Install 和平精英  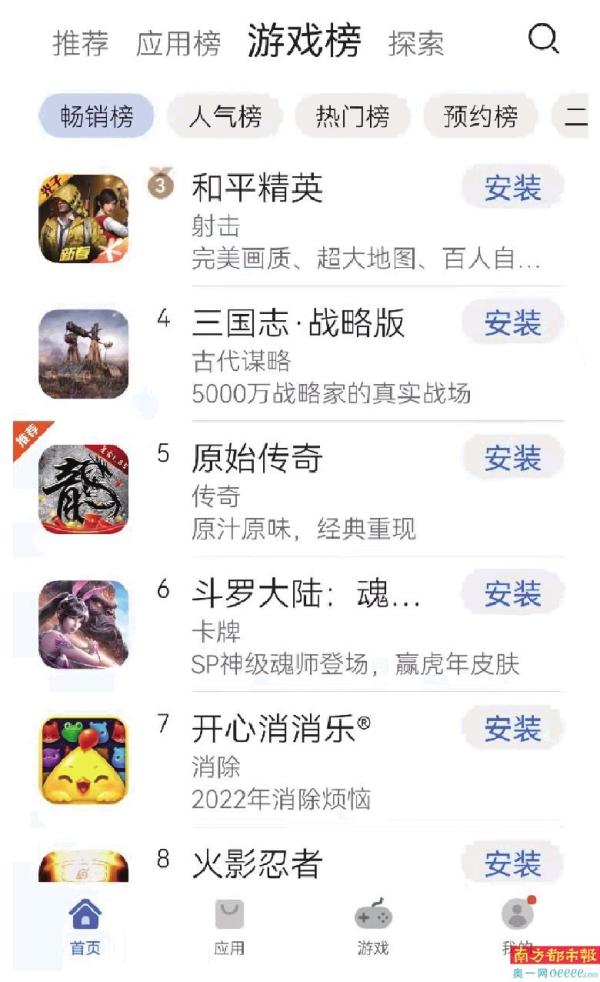512,188
